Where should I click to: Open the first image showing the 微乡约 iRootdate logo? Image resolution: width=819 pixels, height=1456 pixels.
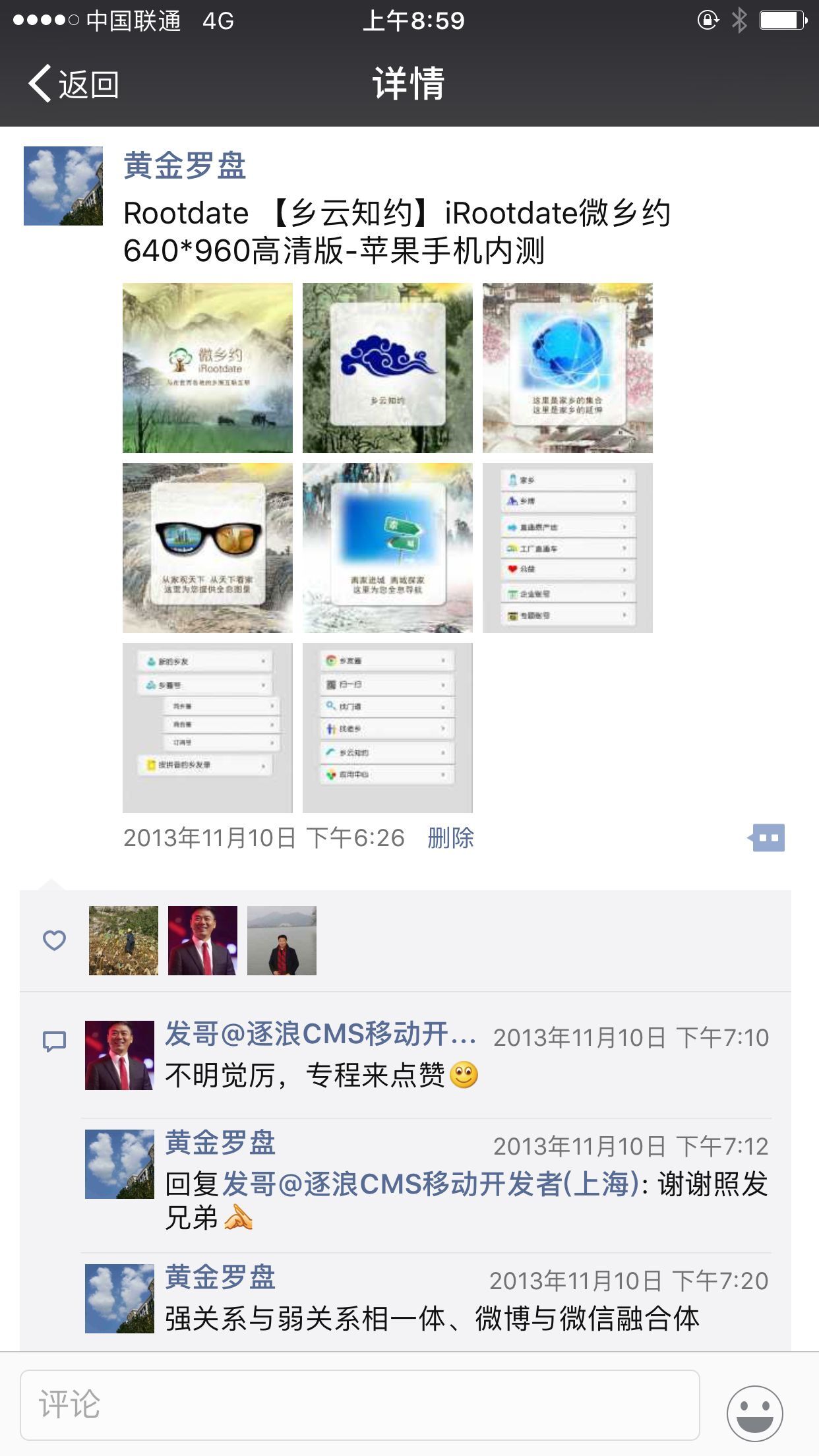(208, 368)
